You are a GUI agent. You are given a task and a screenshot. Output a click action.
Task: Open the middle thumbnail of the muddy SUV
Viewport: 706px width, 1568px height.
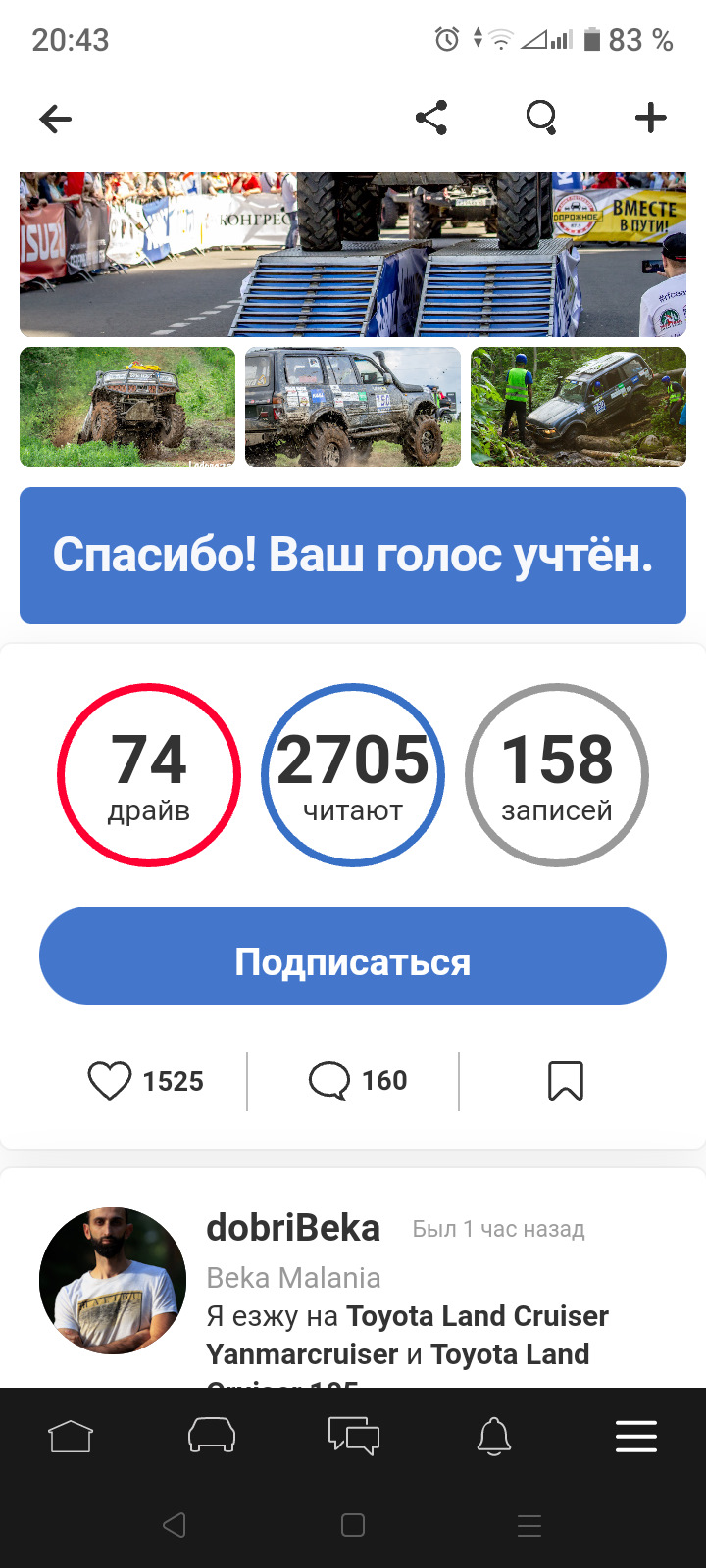(x=353, y=407)
